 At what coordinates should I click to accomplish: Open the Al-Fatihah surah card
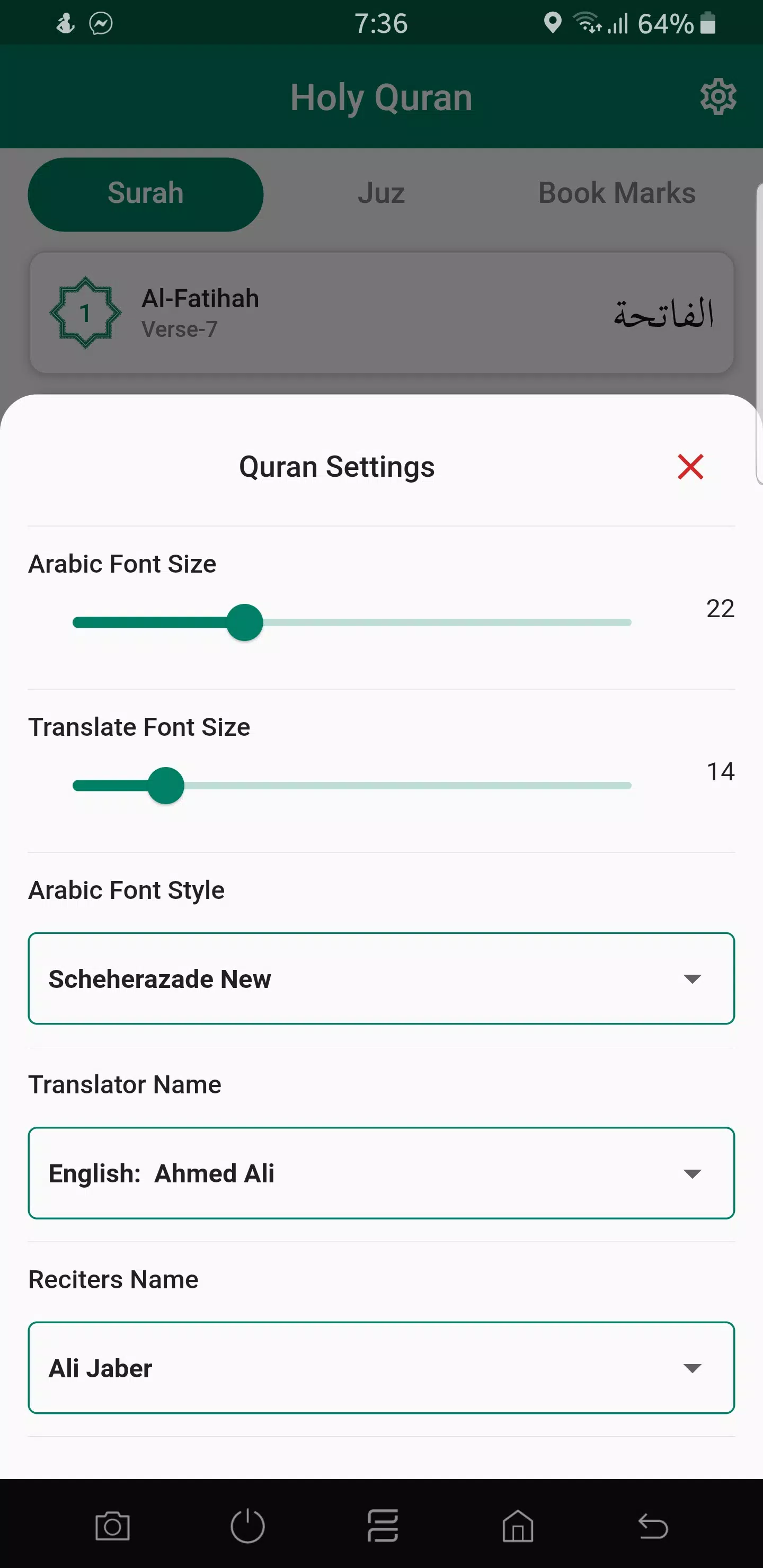tap(381, 313)
